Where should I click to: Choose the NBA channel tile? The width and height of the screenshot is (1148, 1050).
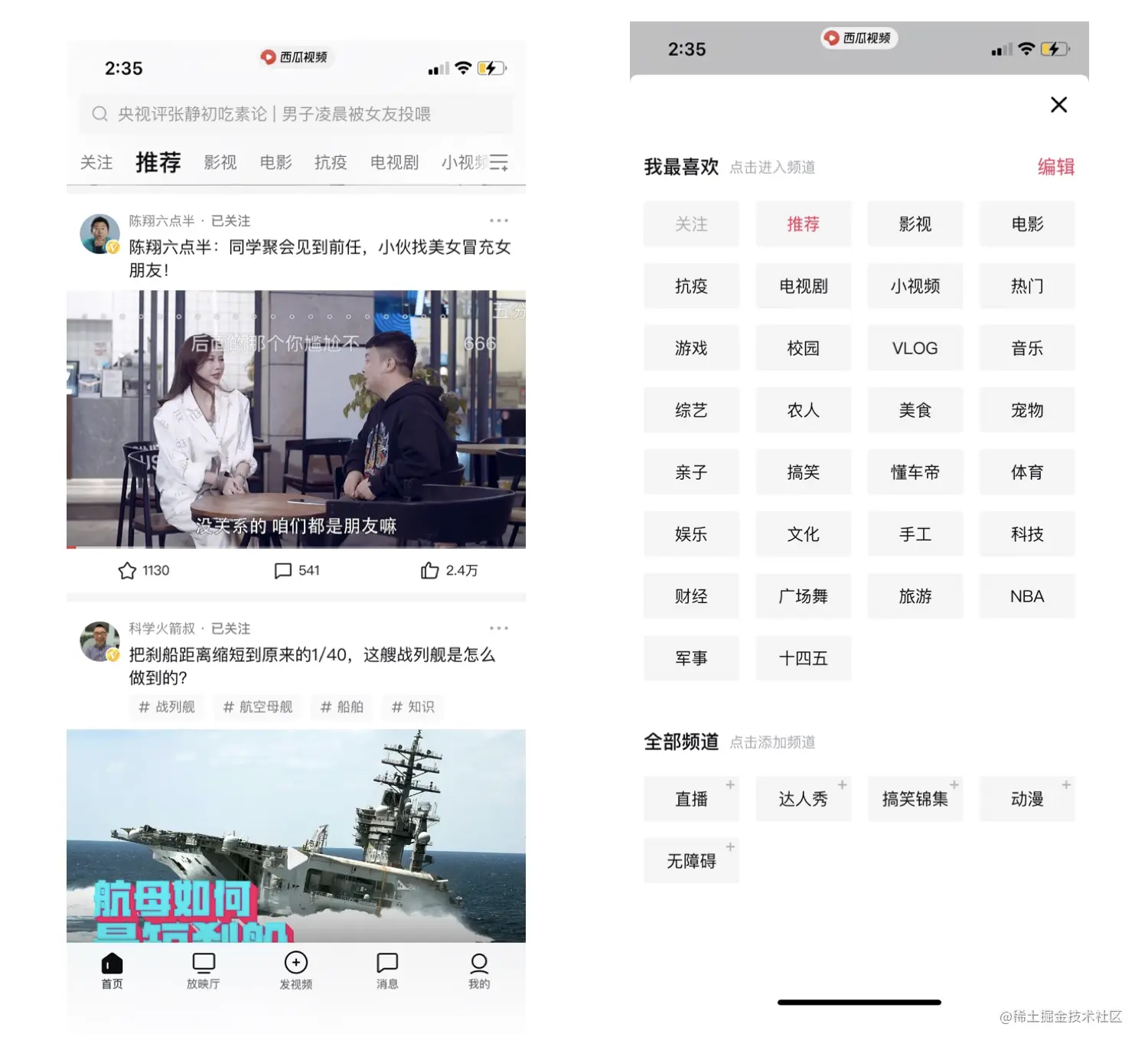tap(1026, 596)
